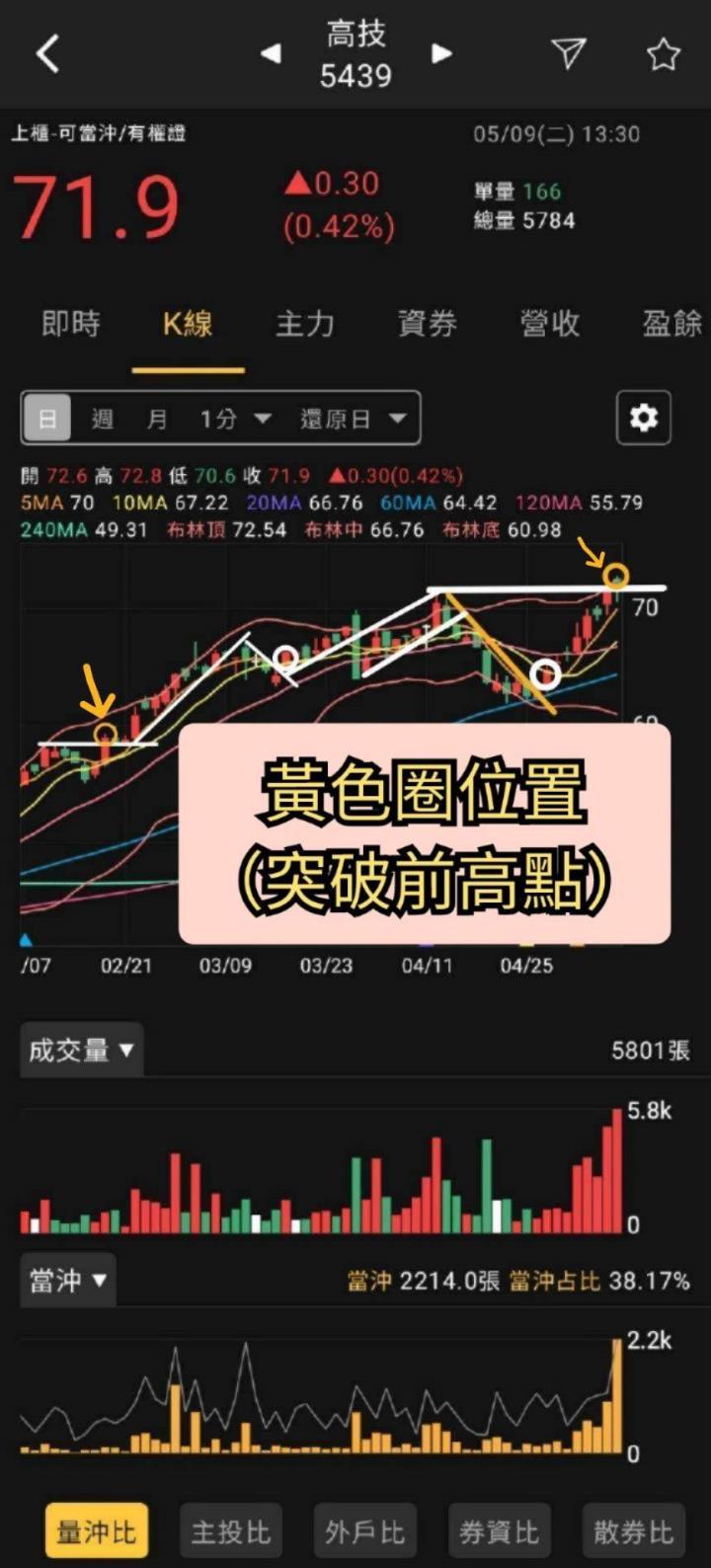Switch to the previous stock
The image size is (711, 1568).
(x=270, y=54)
